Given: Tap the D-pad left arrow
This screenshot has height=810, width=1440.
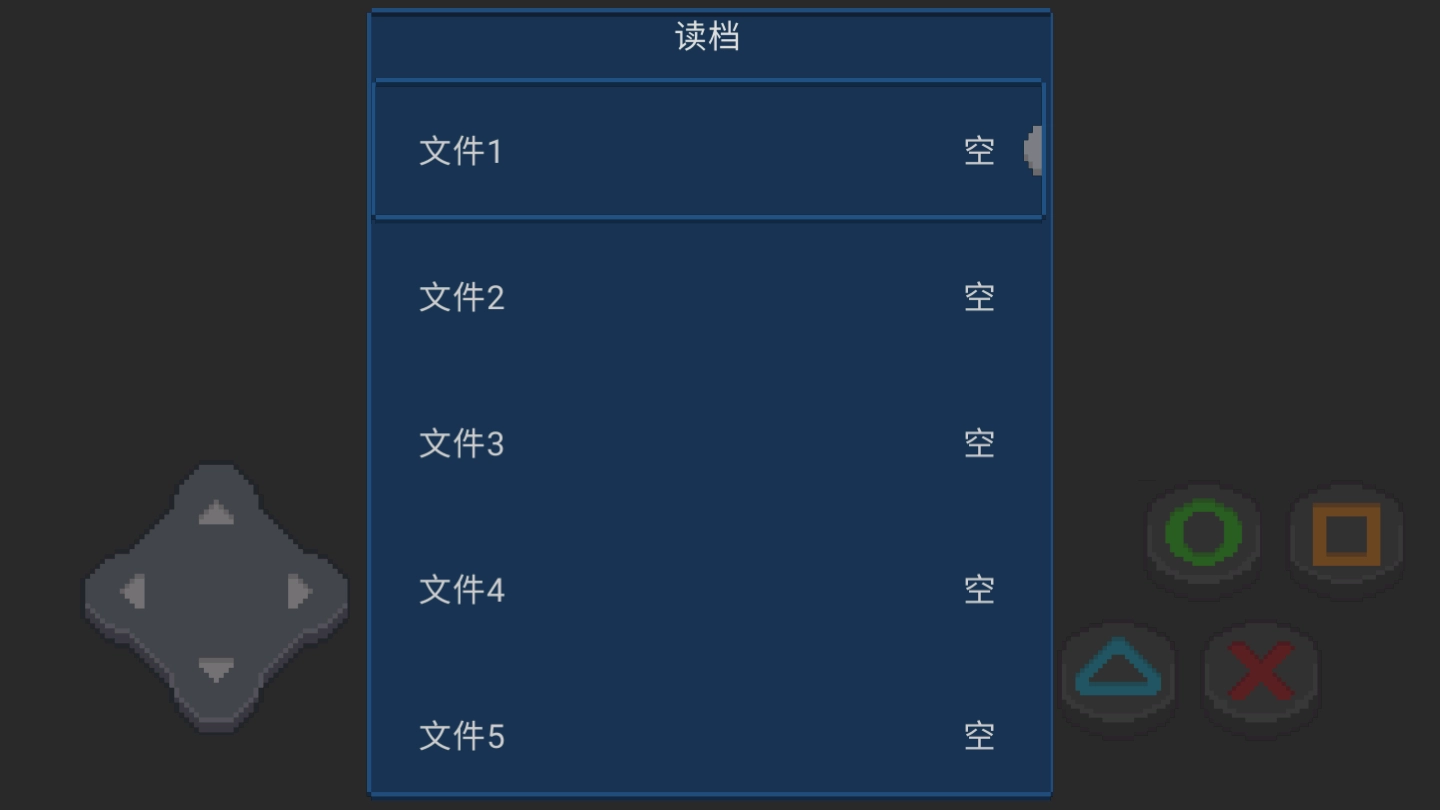Looking at the screenshot, I should [x=133, y=592].
